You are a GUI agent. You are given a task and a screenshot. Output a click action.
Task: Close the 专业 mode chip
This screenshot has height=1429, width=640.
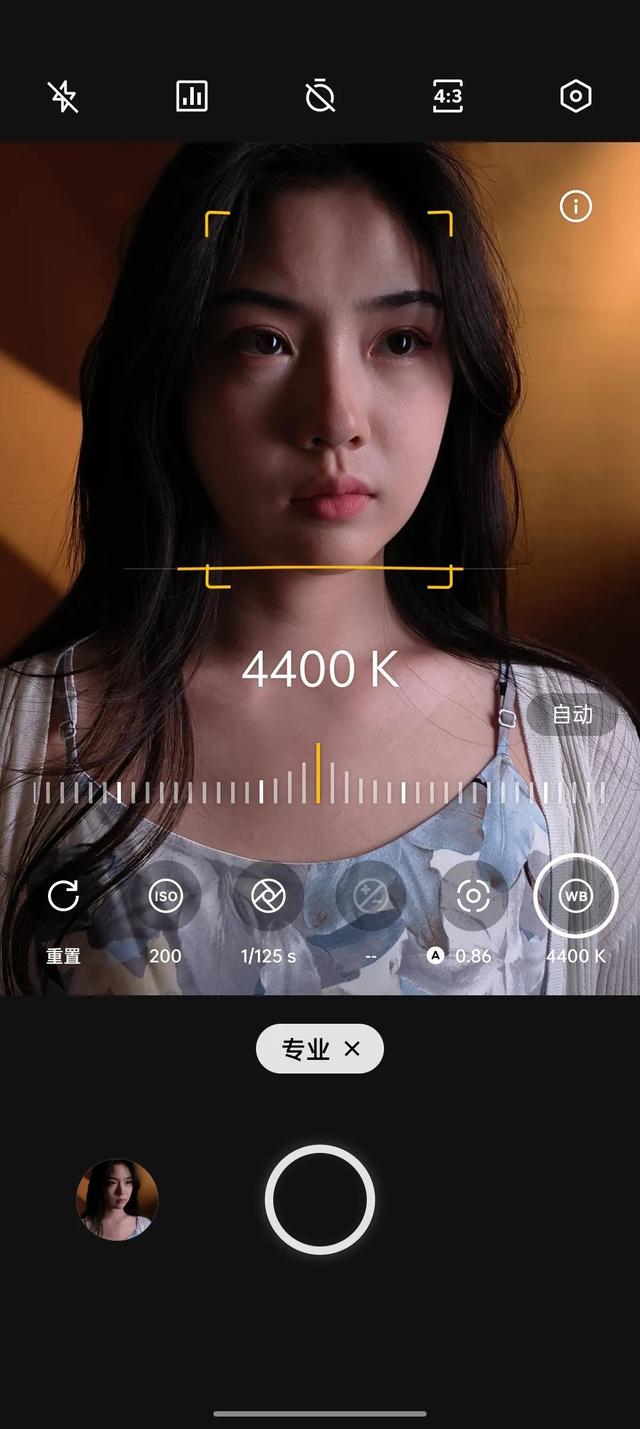[351, 1049]
